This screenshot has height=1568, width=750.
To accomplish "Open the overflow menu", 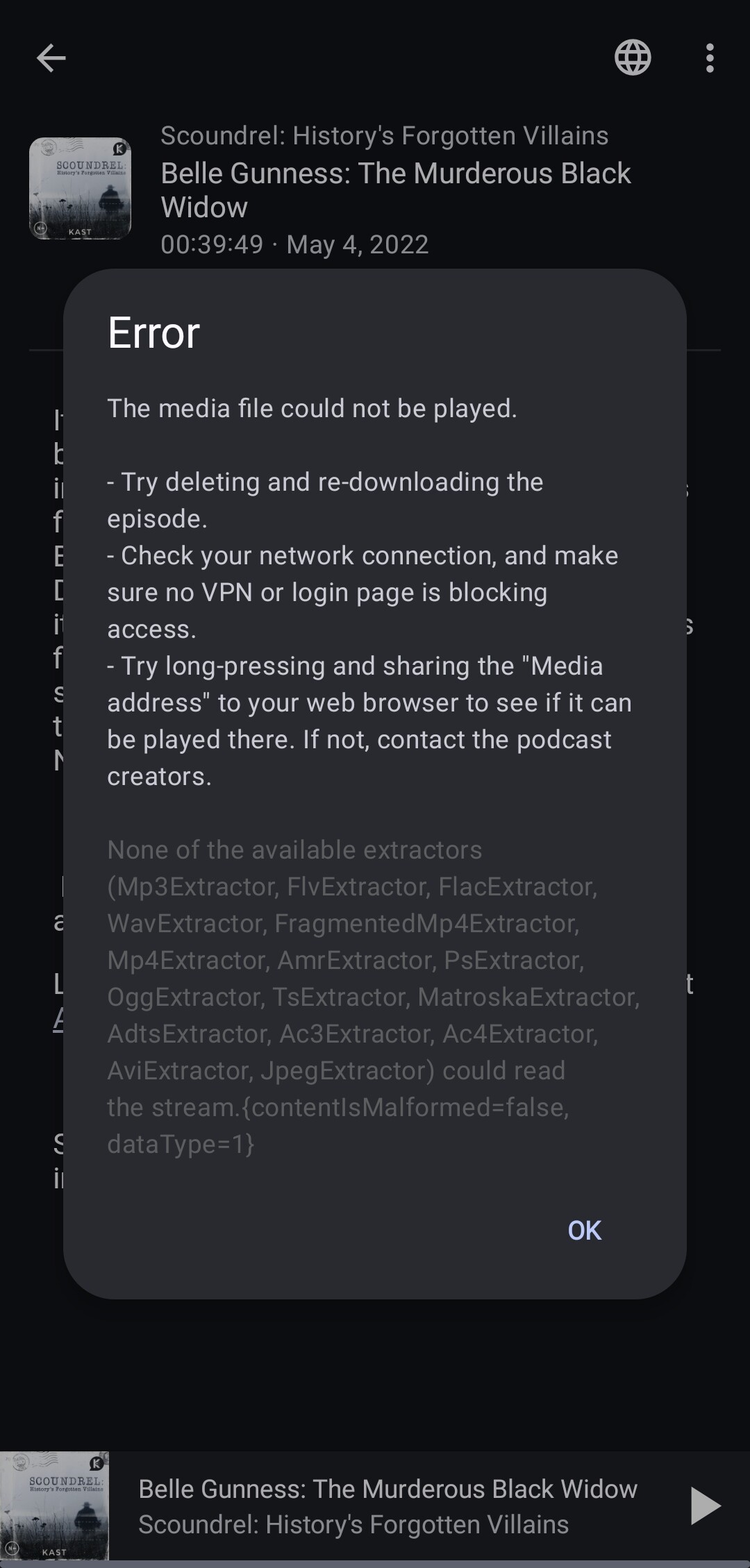I will click(709, 58).
